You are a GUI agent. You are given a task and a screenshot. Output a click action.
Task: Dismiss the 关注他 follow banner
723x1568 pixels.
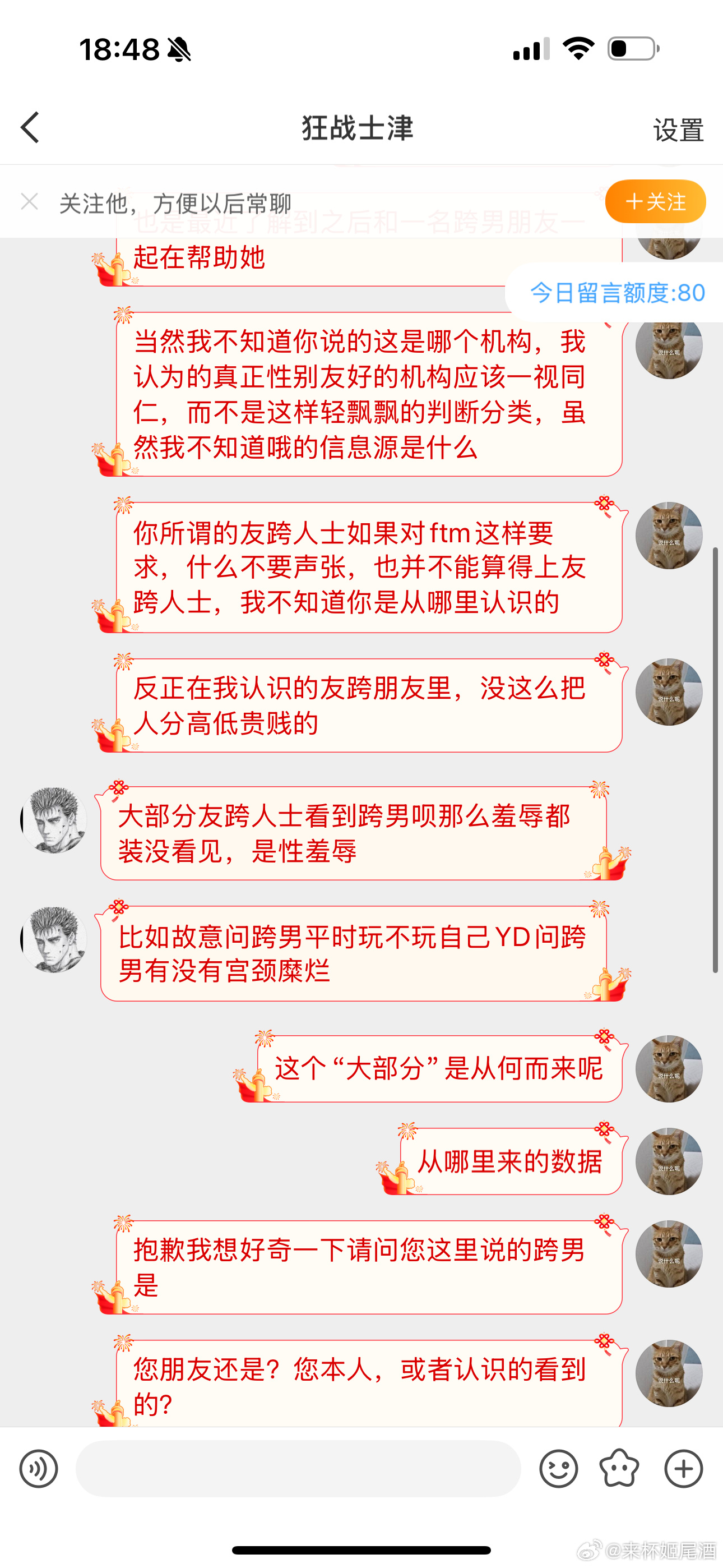[29, 201]
